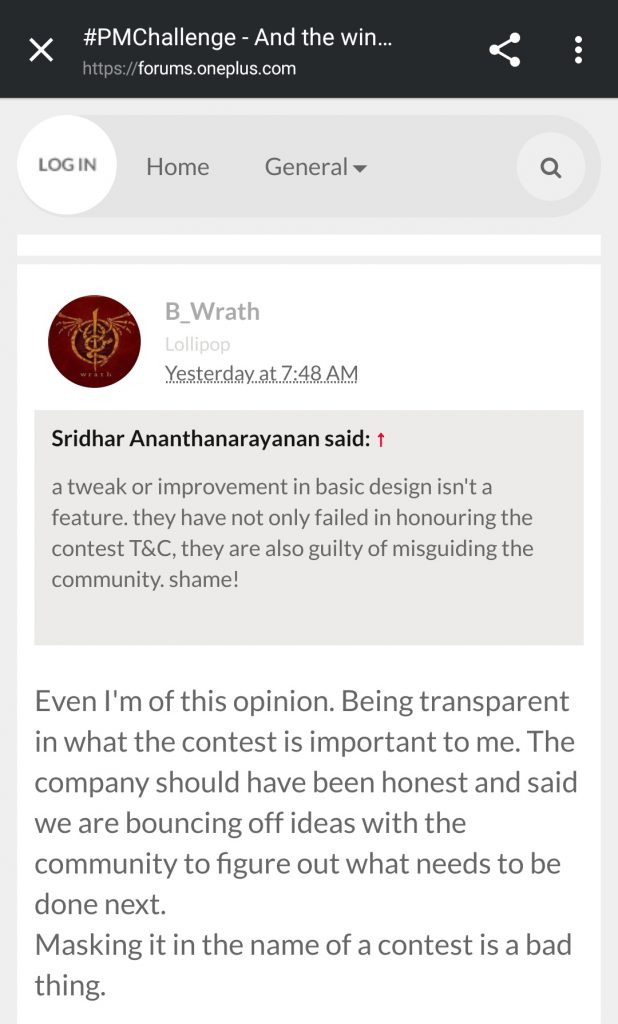Tap the LOG IN button
Screen dimensions: 618x1024
[x=67, y=165]
